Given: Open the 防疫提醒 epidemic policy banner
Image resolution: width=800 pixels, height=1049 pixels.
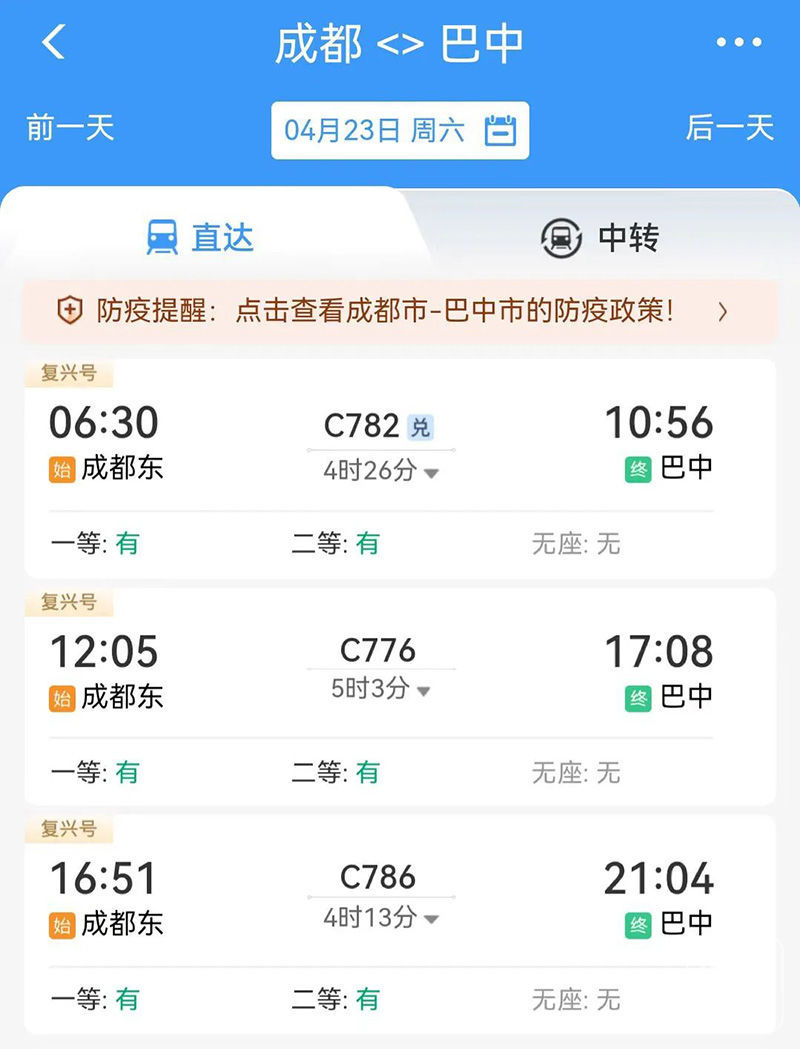Looking at the screenshot, I should [400, 311].
